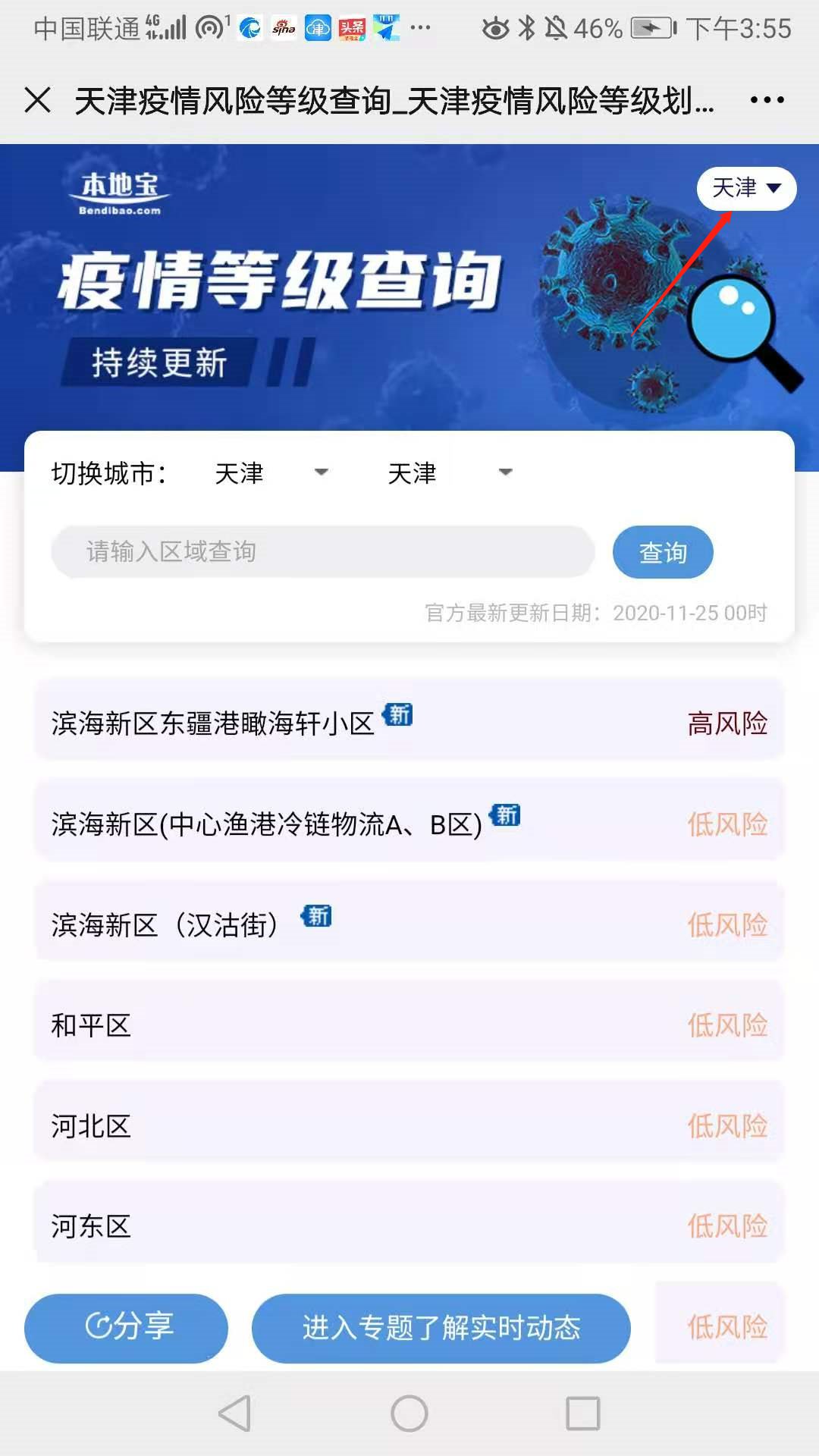Viewport: 819px width, 1456px height.
Task: Expand the first 天津 province dropdown
Action: point(271,473)
